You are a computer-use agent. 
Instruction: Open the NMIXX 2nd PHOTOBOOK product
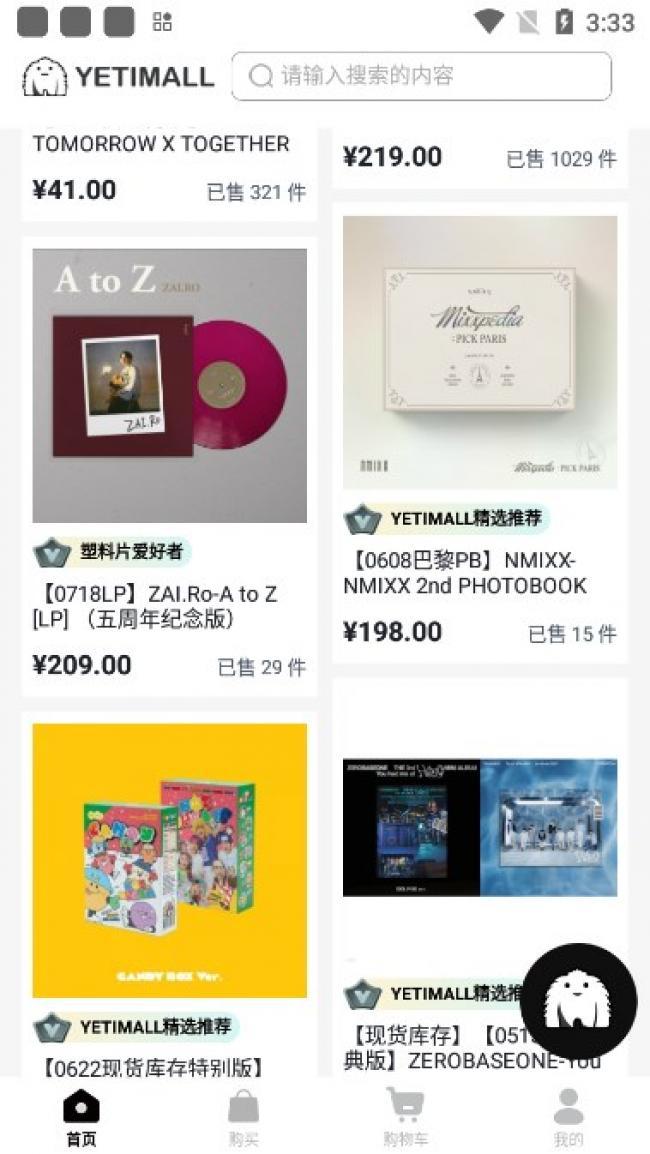[x=479, y=352]
